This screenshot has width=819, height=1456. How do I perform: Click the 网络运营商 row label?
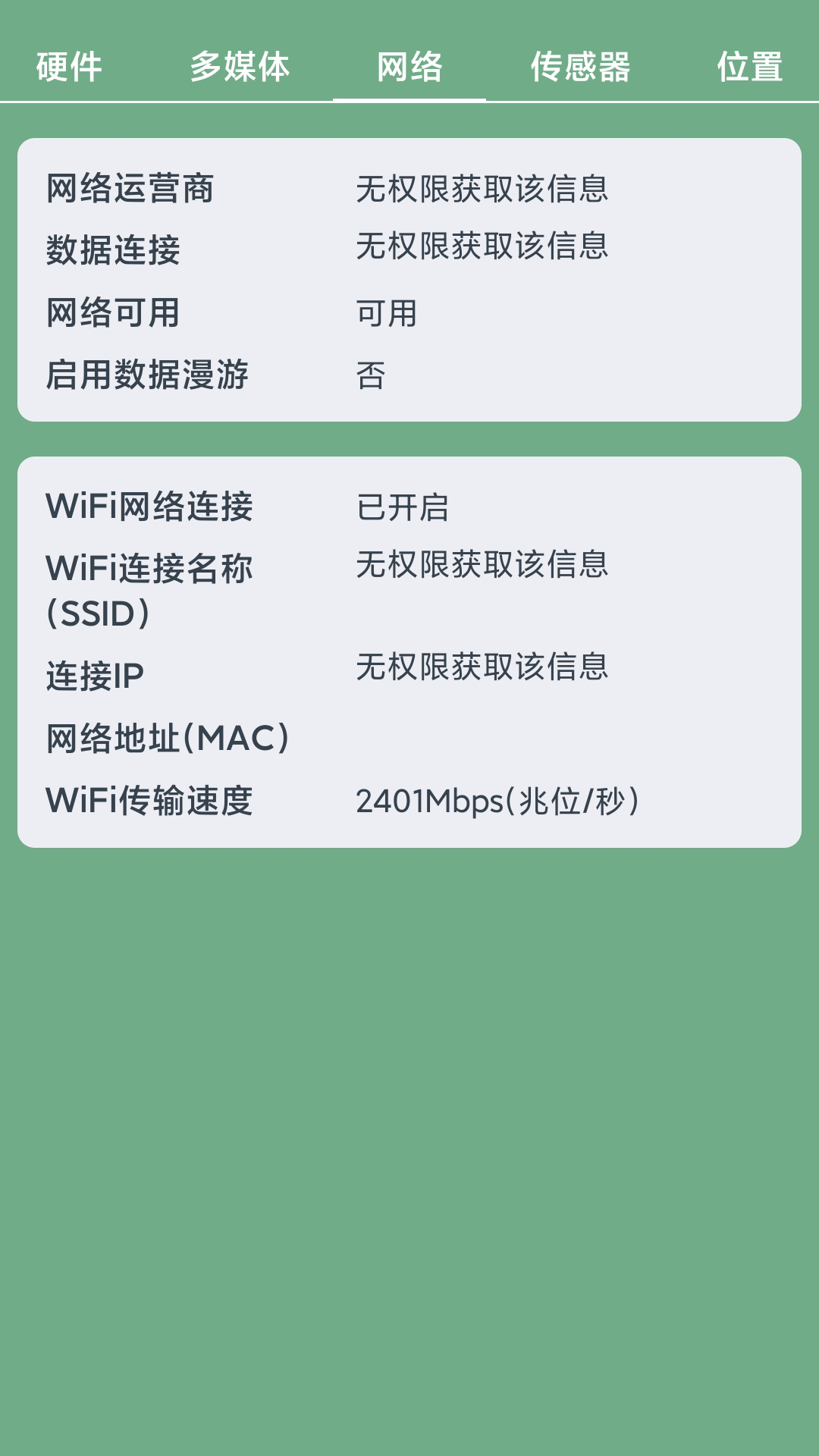[129, 191]
